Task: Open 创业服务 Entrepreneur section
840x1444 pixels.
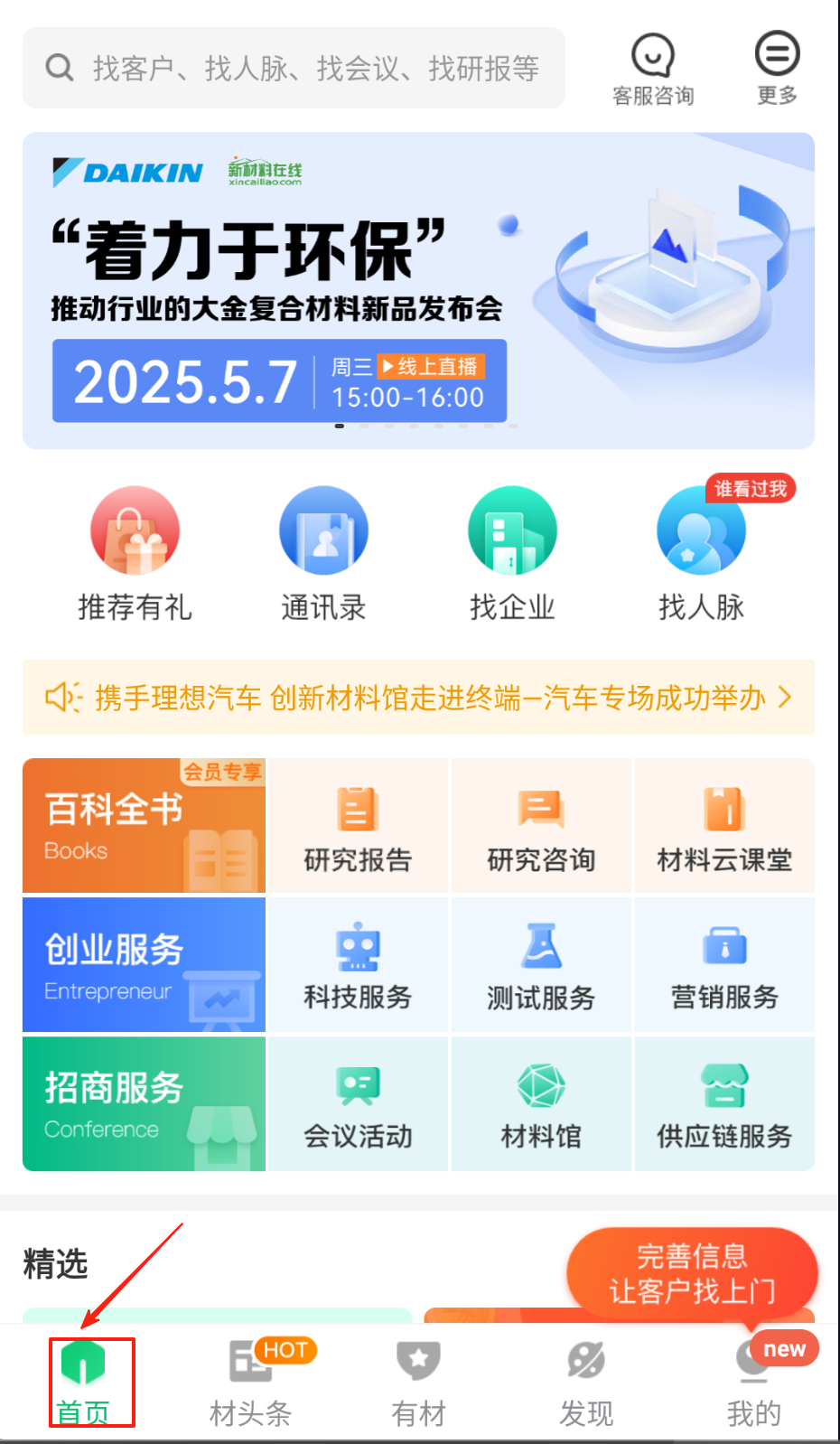Action: click(x=144, y=964)
